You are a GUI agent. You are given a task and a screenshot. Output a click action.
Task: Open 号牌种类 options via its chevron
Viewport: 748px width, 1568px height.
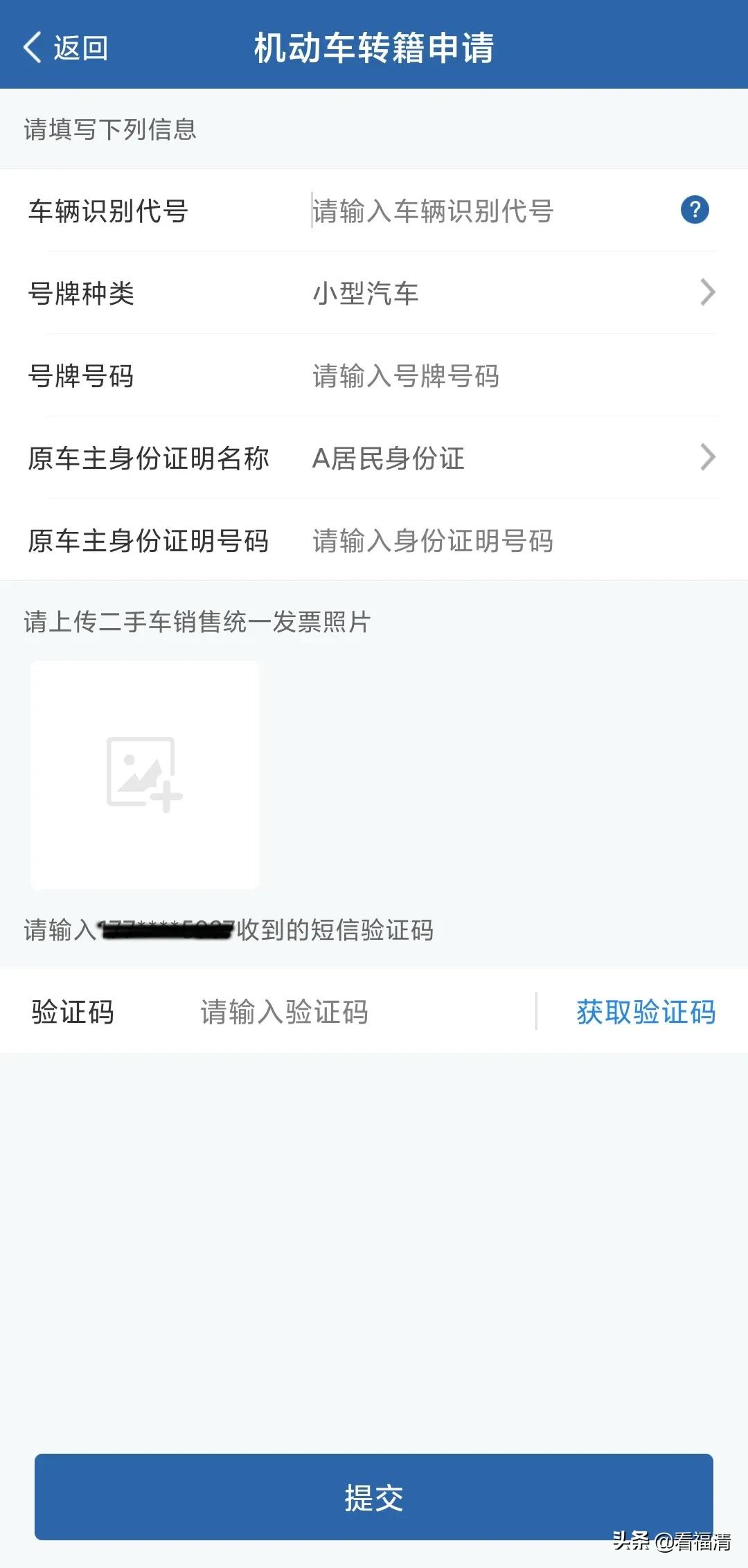pyautogui.click(x=708, y=293)
